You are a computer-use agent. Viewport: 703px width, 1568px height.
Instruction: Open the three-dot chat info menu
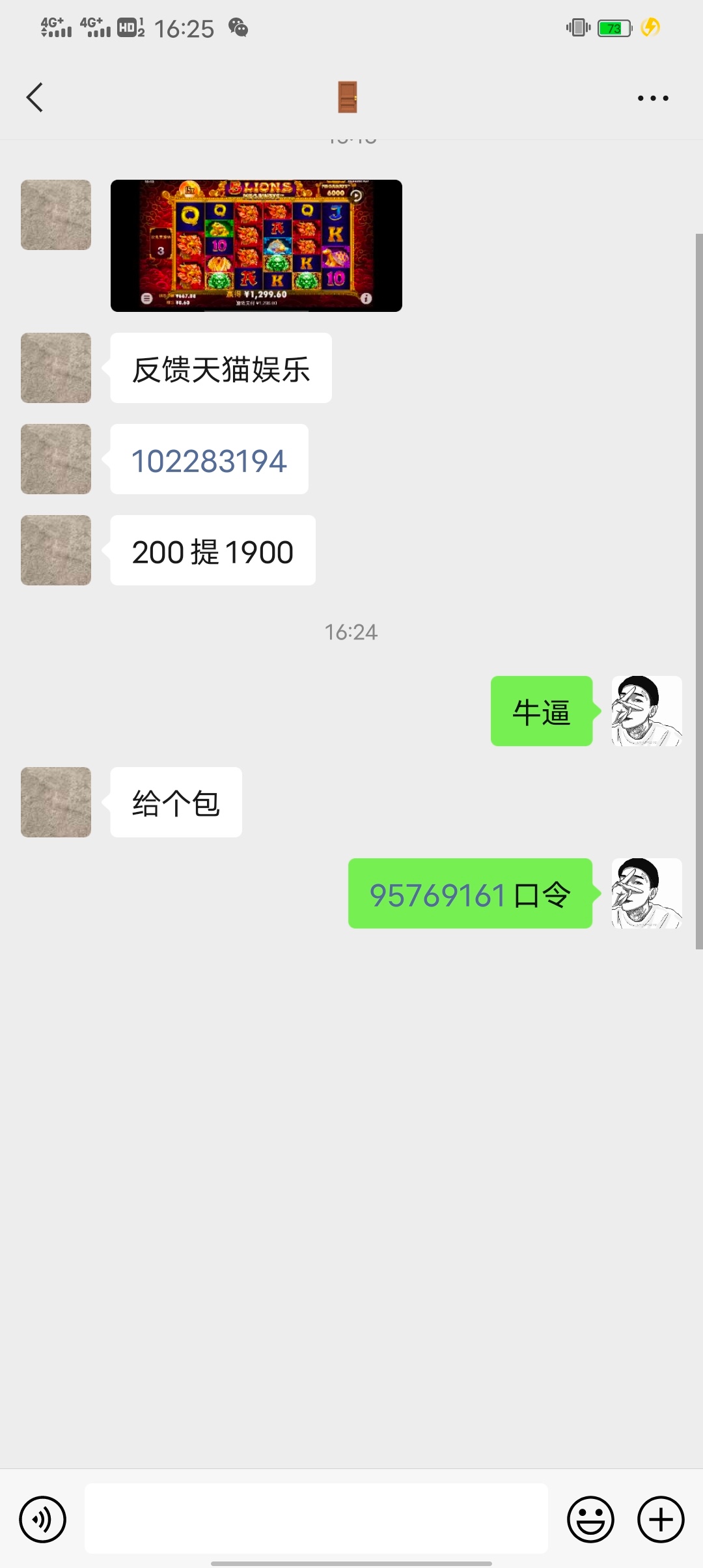click(653, 98)
